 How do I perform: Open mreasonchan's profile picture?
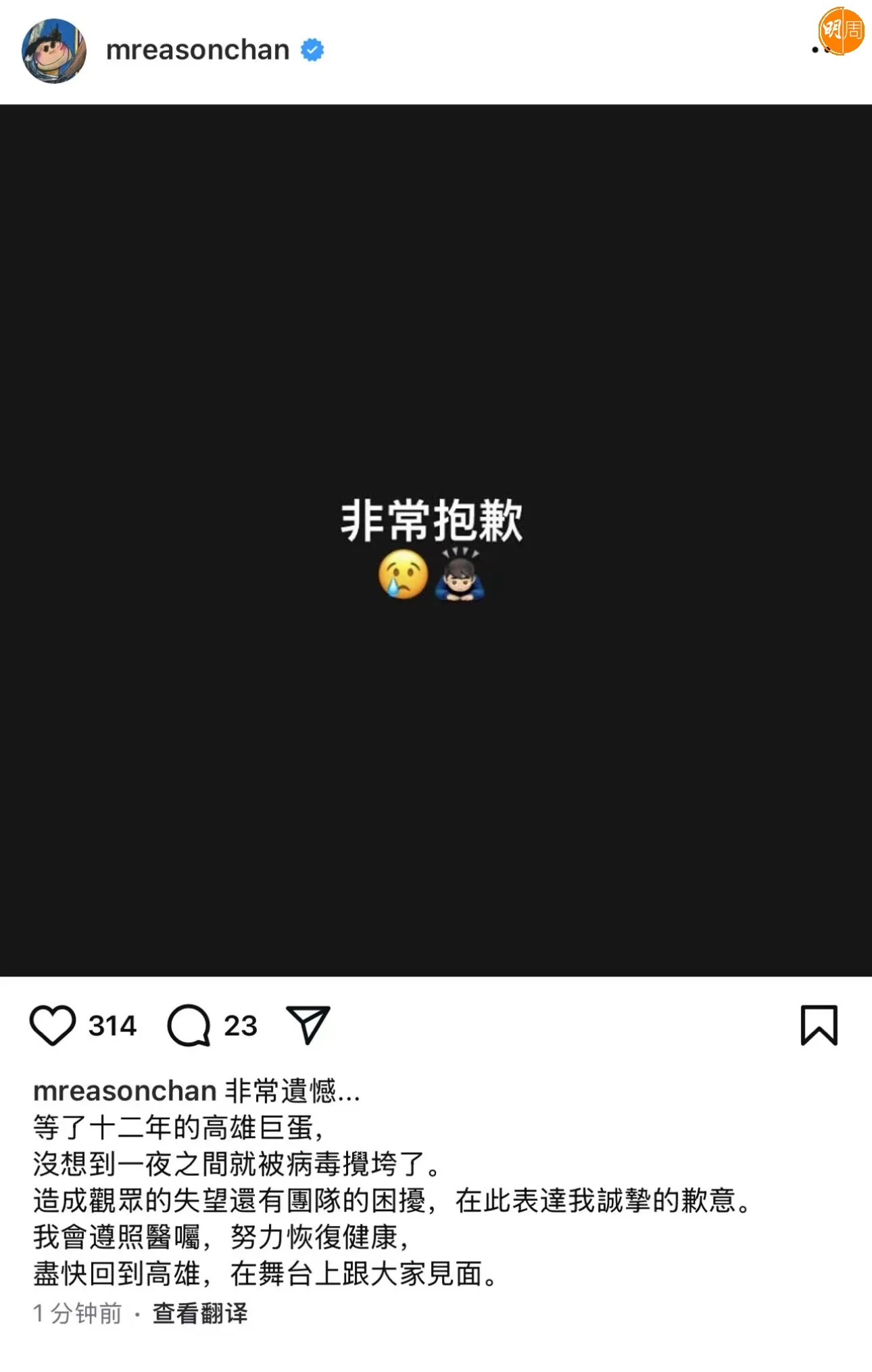pos(54,51)
